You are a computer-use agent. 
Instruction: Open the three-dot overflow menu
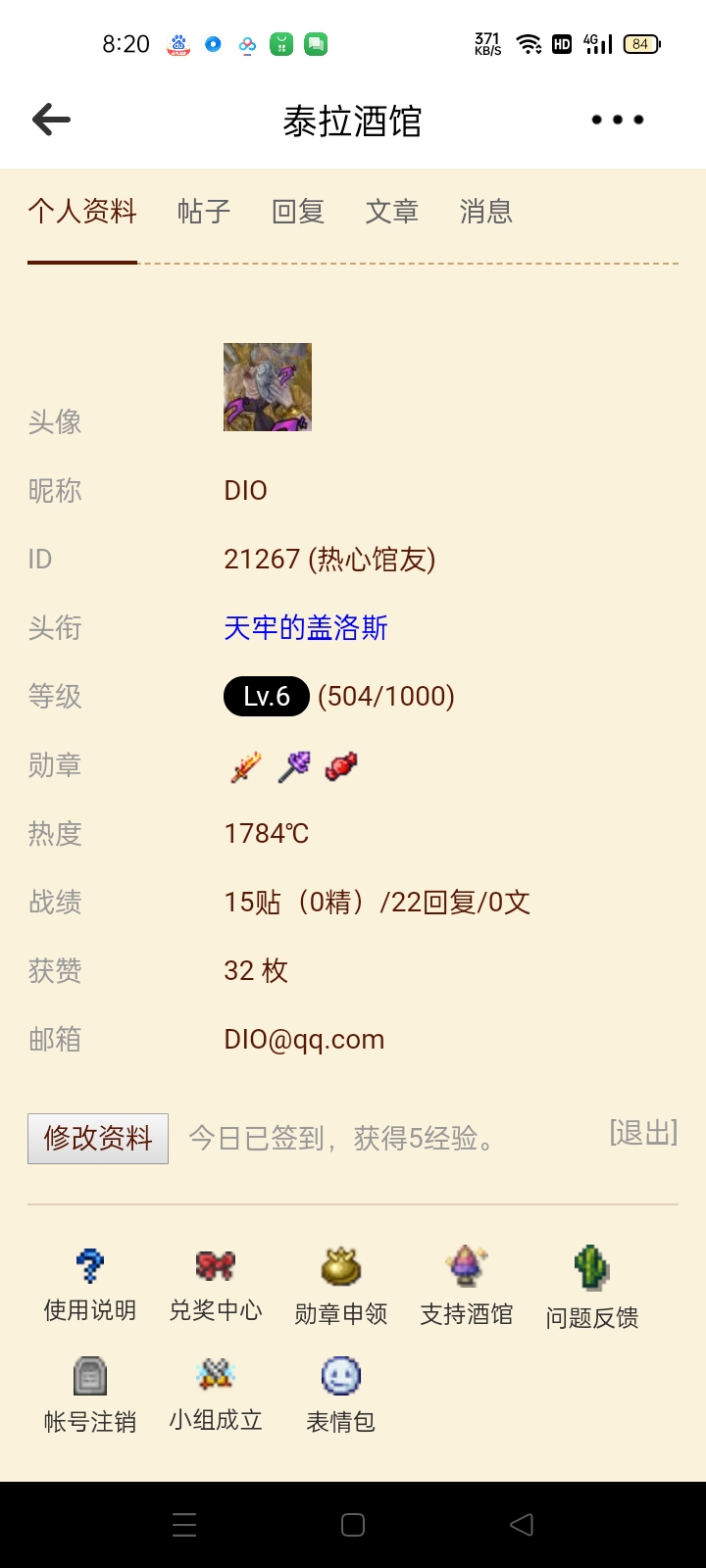coord(617,120)
